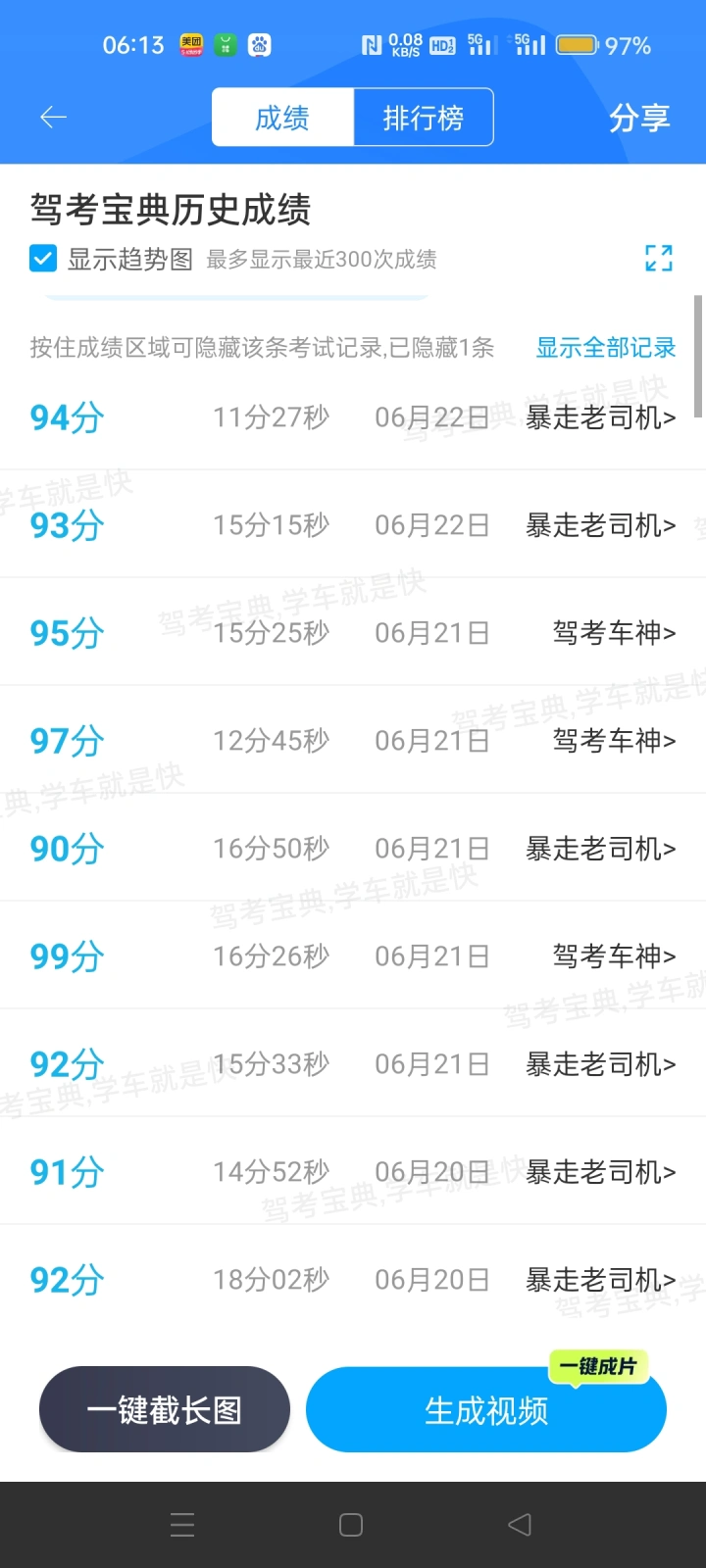Open the 93分 exam record

tap(353, 524)
